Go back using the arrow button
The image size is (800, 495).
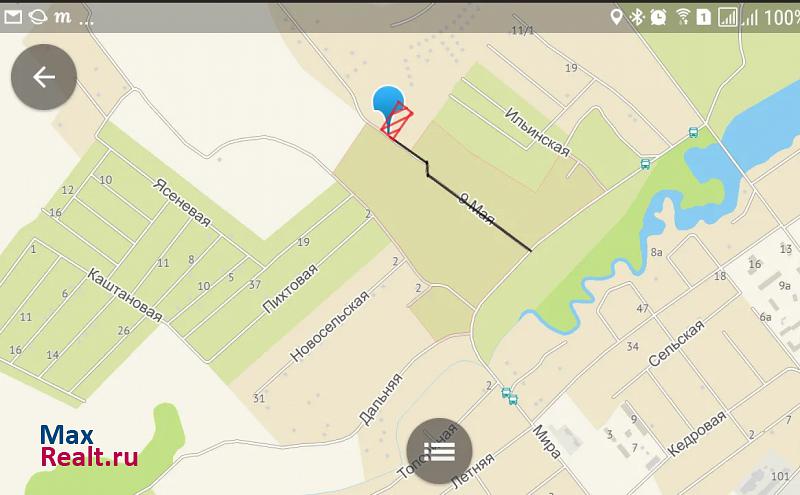coord(44,77)
